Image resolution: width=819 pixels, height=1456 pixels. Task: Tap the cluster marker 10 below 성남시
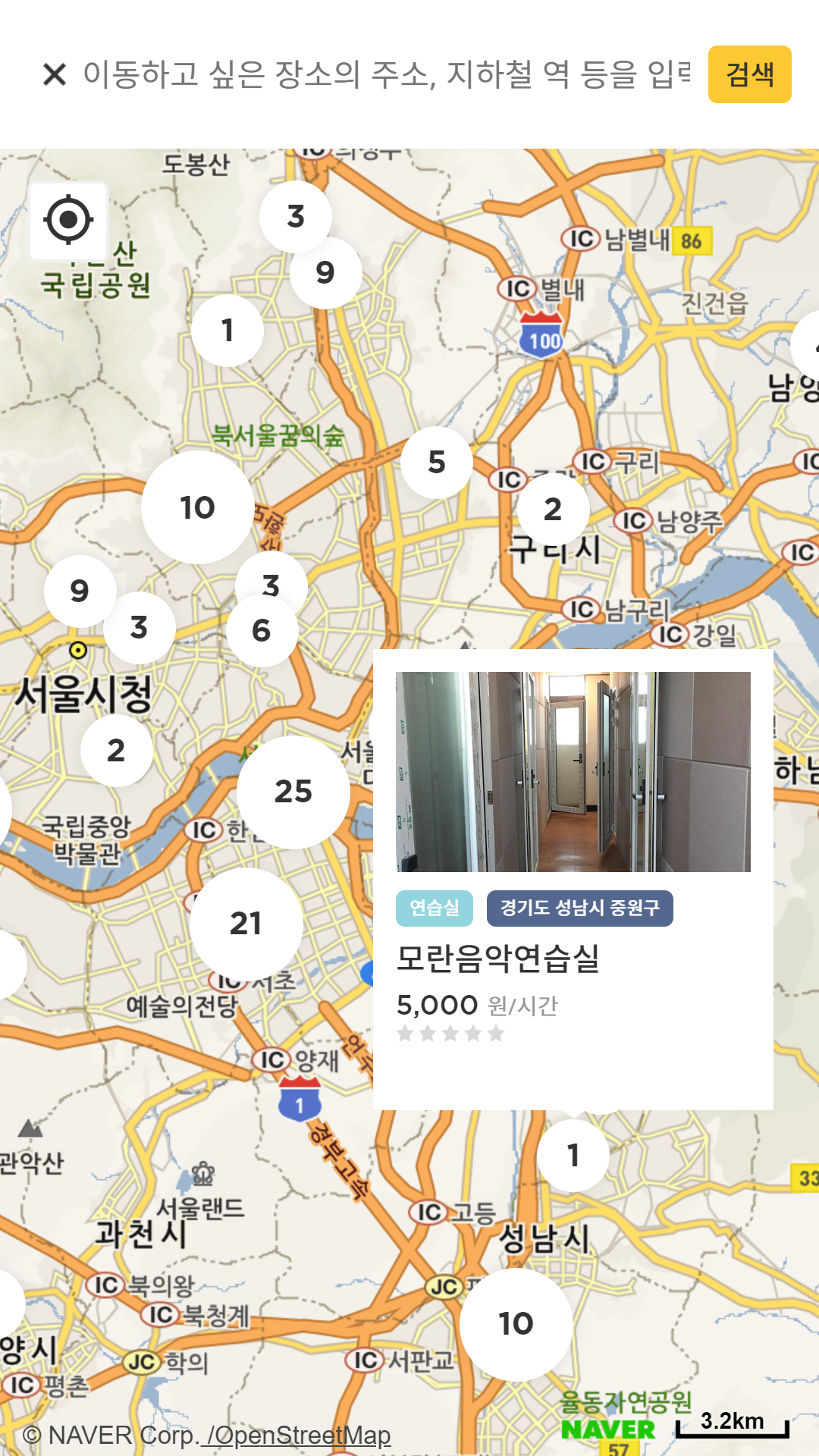(516, 1324)
